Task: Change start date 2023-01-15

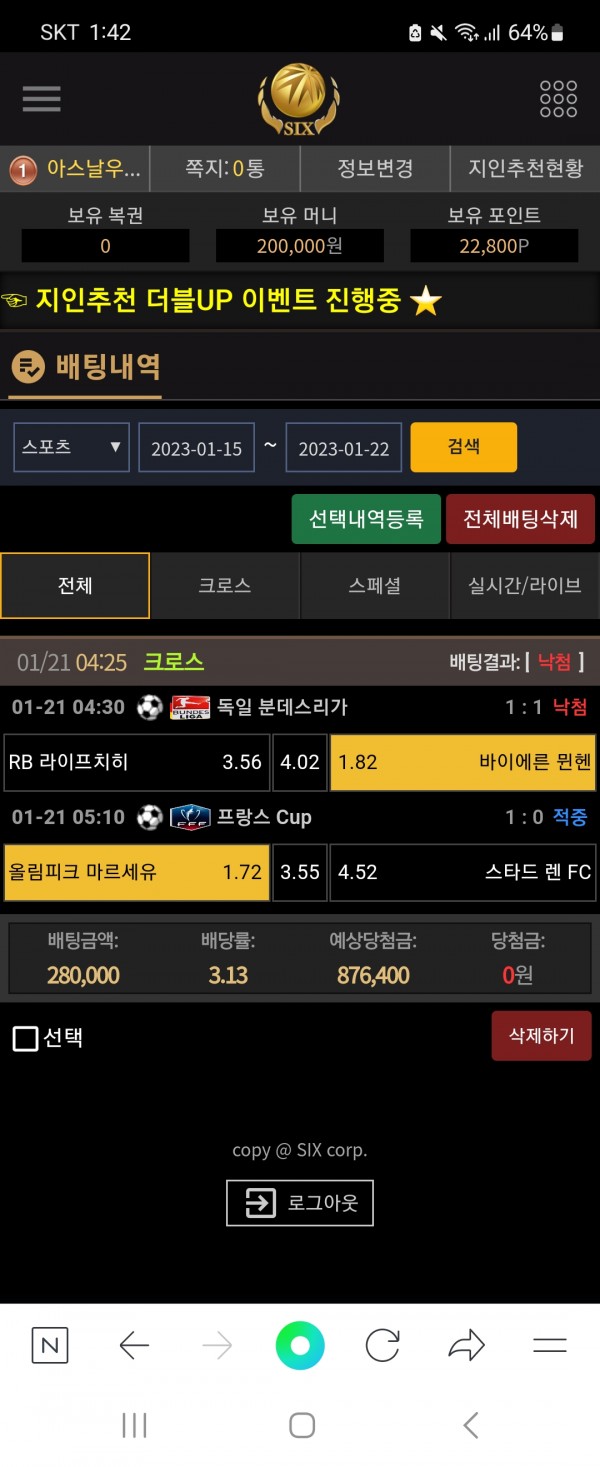Action: (x=196, y=448)
